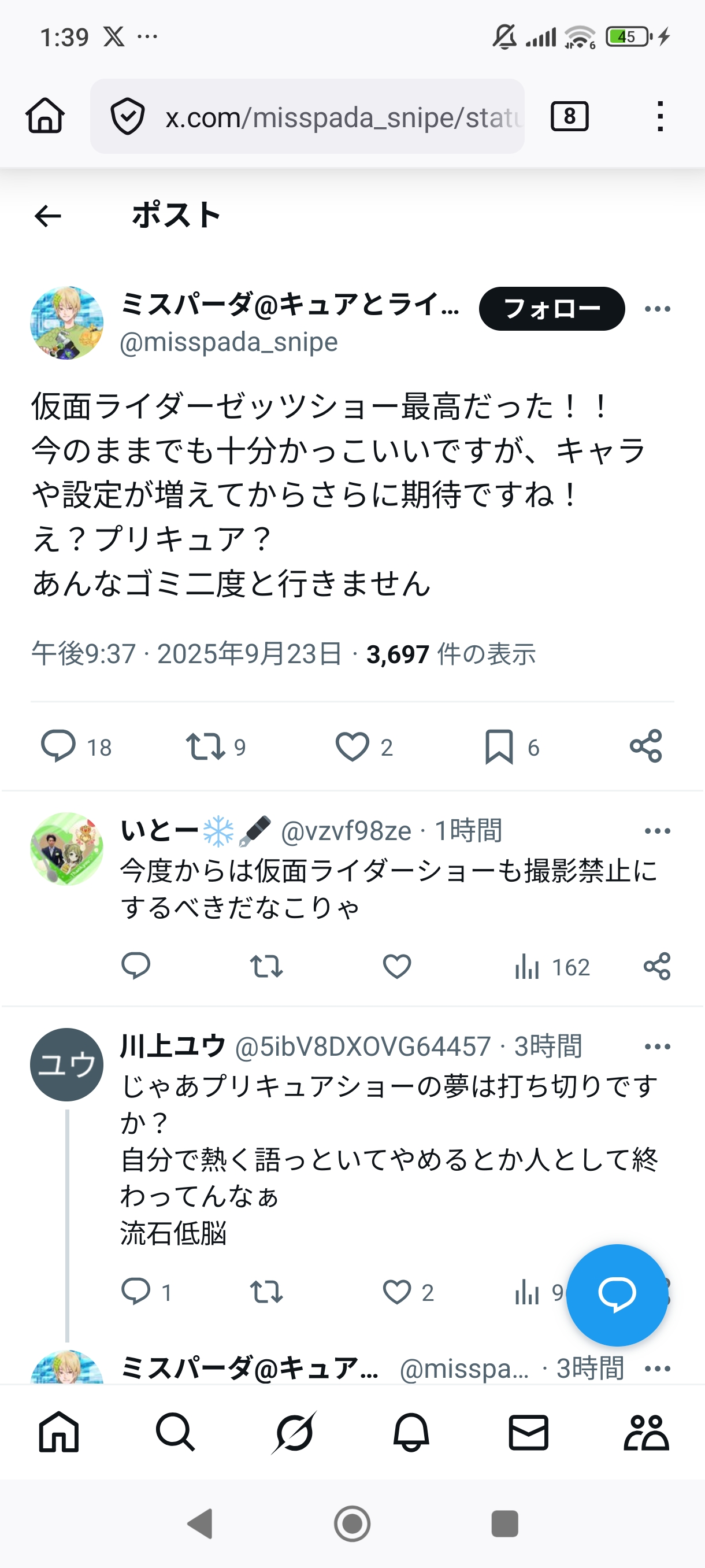Open the messages envelope tab
This screenshot has height=1568, width=705.
[x=528, y=1432]
